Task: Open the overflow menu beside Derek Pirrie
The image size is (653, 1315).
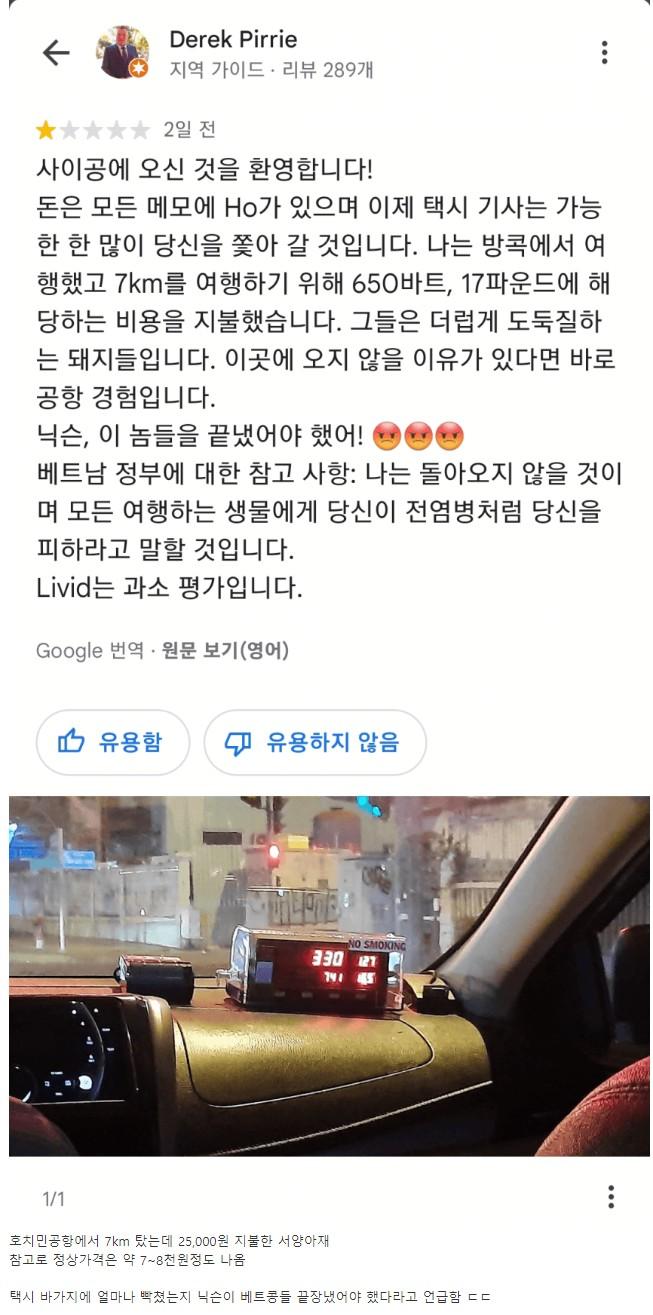Action: [x=604, y=53]
